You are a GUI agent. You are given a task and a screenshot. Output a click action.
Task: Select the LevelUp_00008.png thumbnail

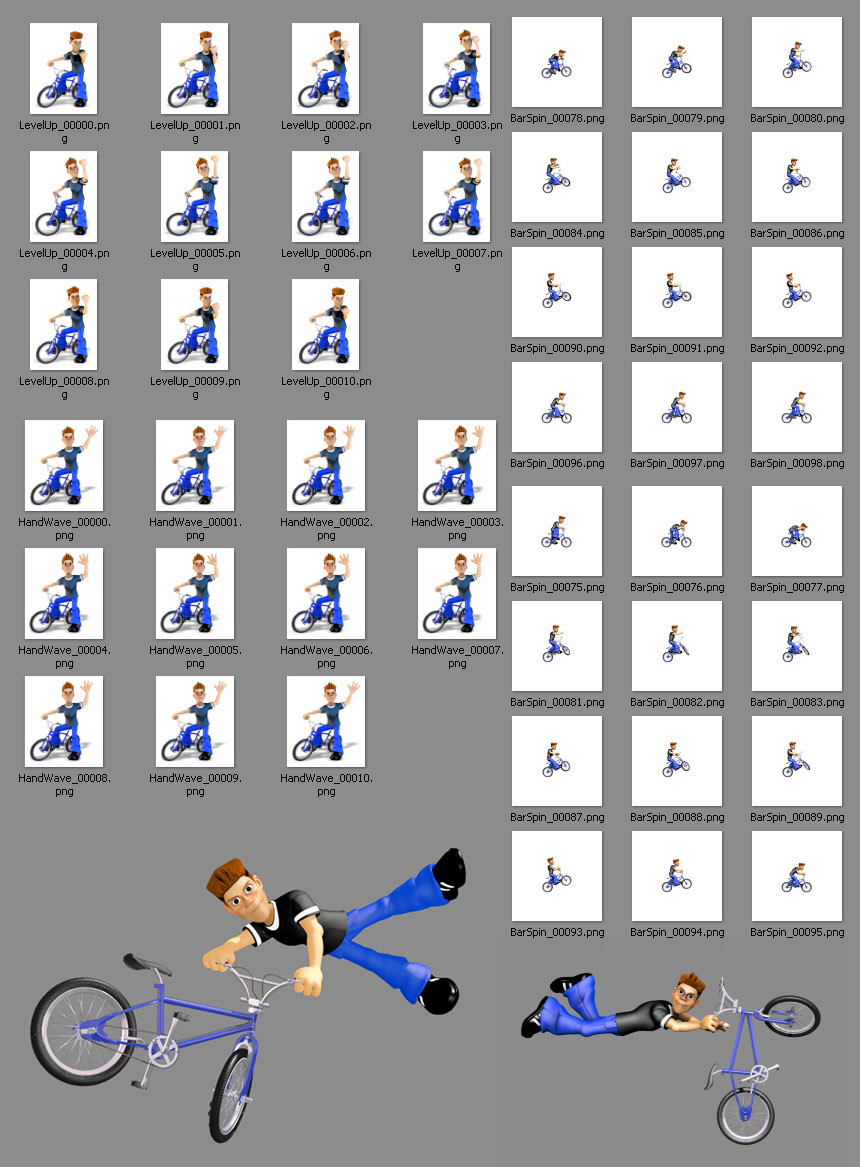point(64,324)
